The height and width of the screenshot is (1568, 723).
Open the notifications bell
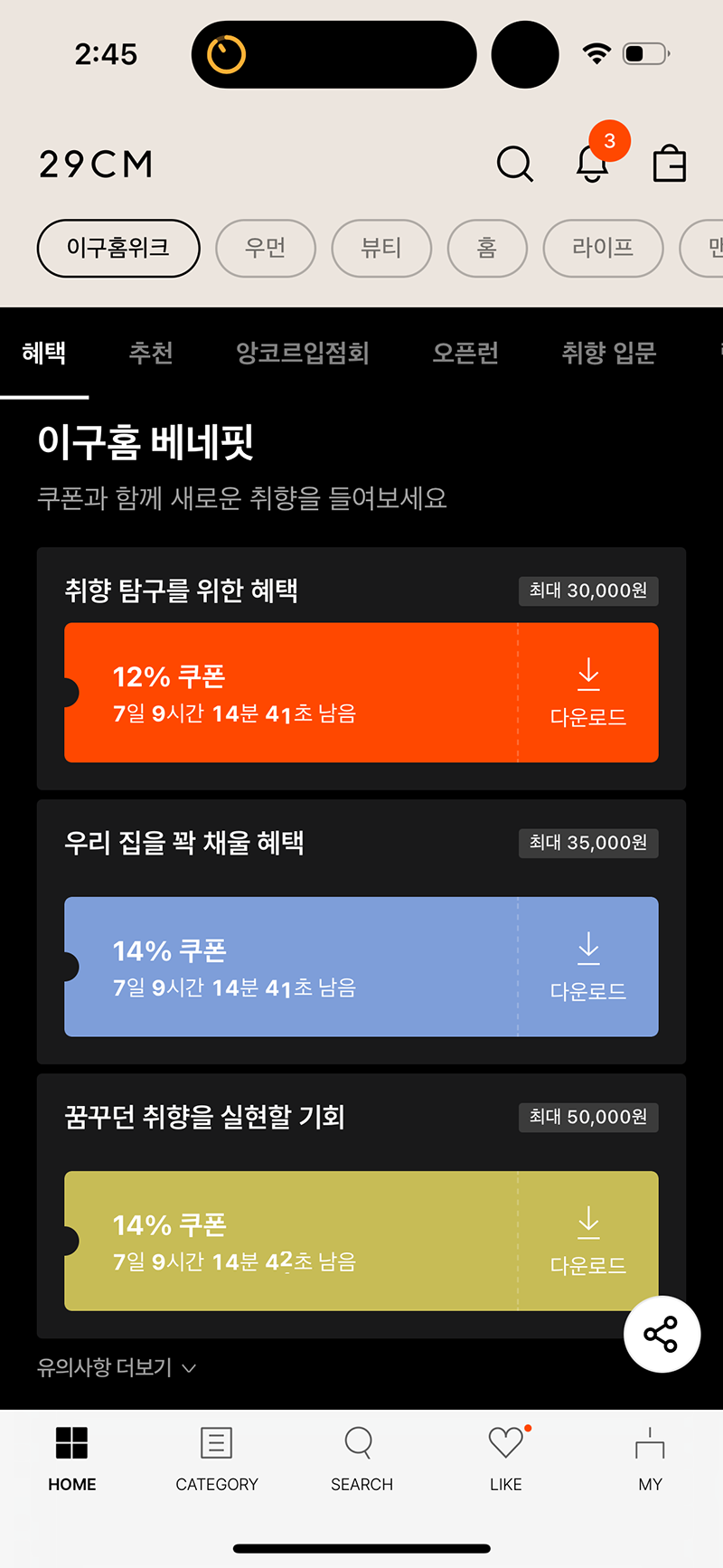point(592,164)
